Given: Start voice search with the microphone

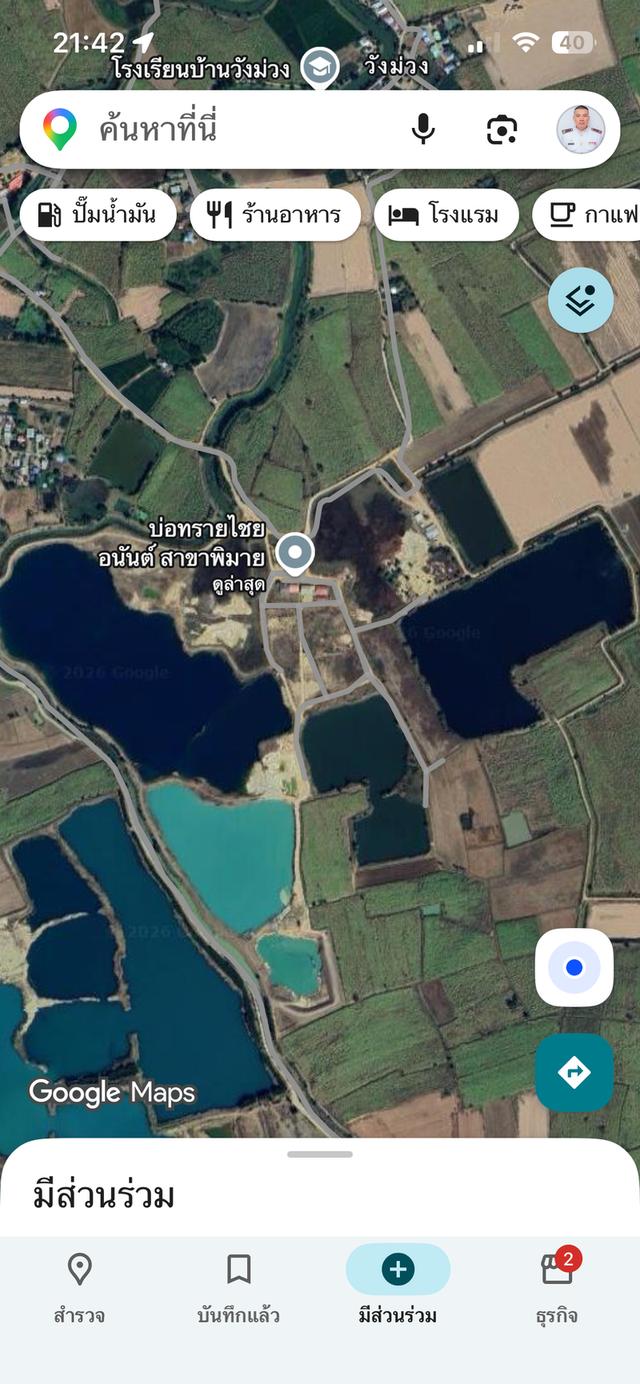Looking at the screenshot, I should (x=424, y=129).
